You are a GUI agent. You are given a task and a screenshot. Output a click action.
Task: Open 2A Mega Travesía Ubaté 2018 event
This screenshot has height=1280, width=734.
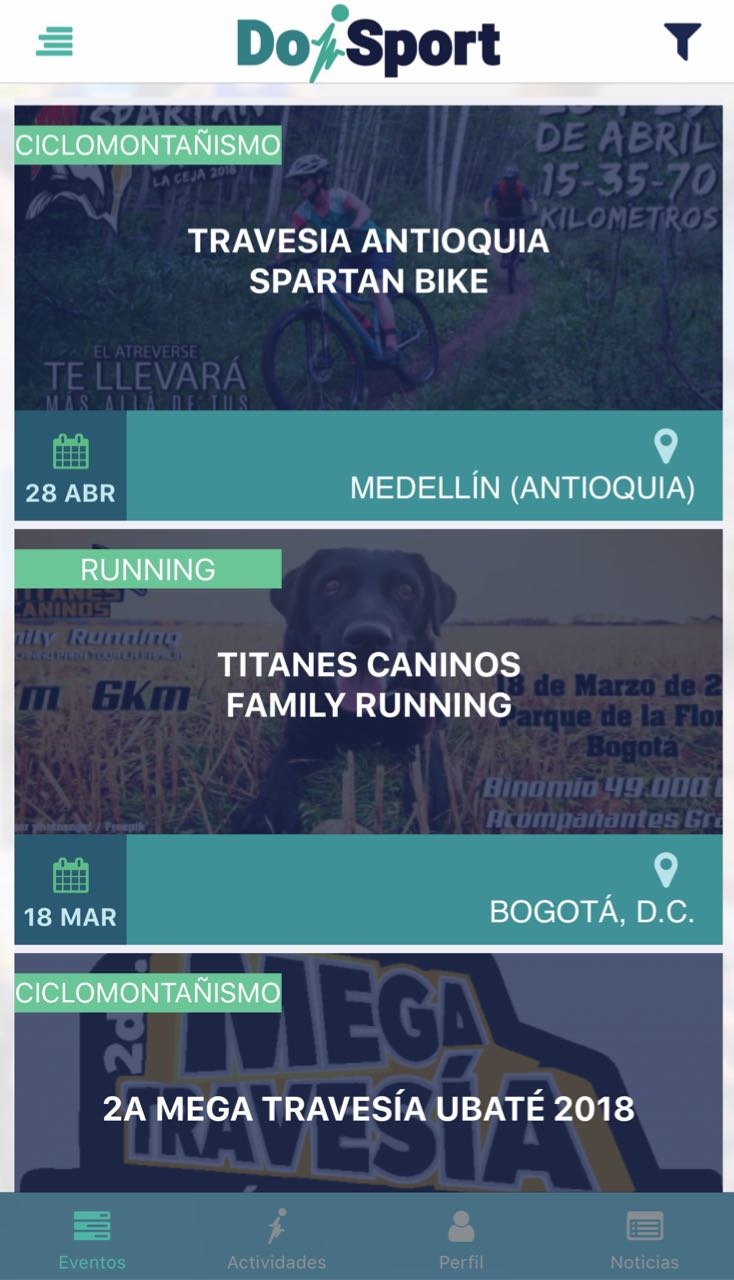pos(368,1108)
